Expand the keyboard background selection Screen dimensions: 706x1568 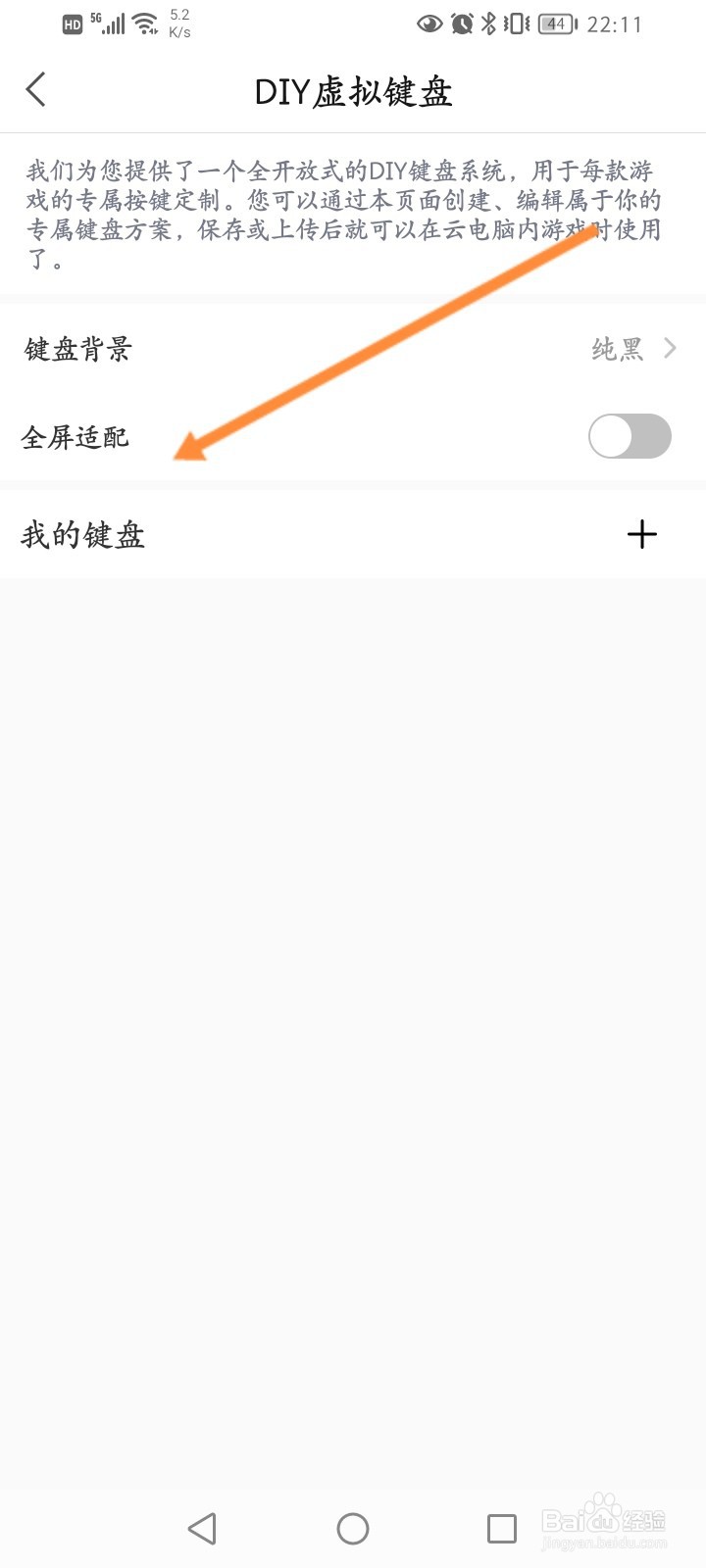point(671,348)
